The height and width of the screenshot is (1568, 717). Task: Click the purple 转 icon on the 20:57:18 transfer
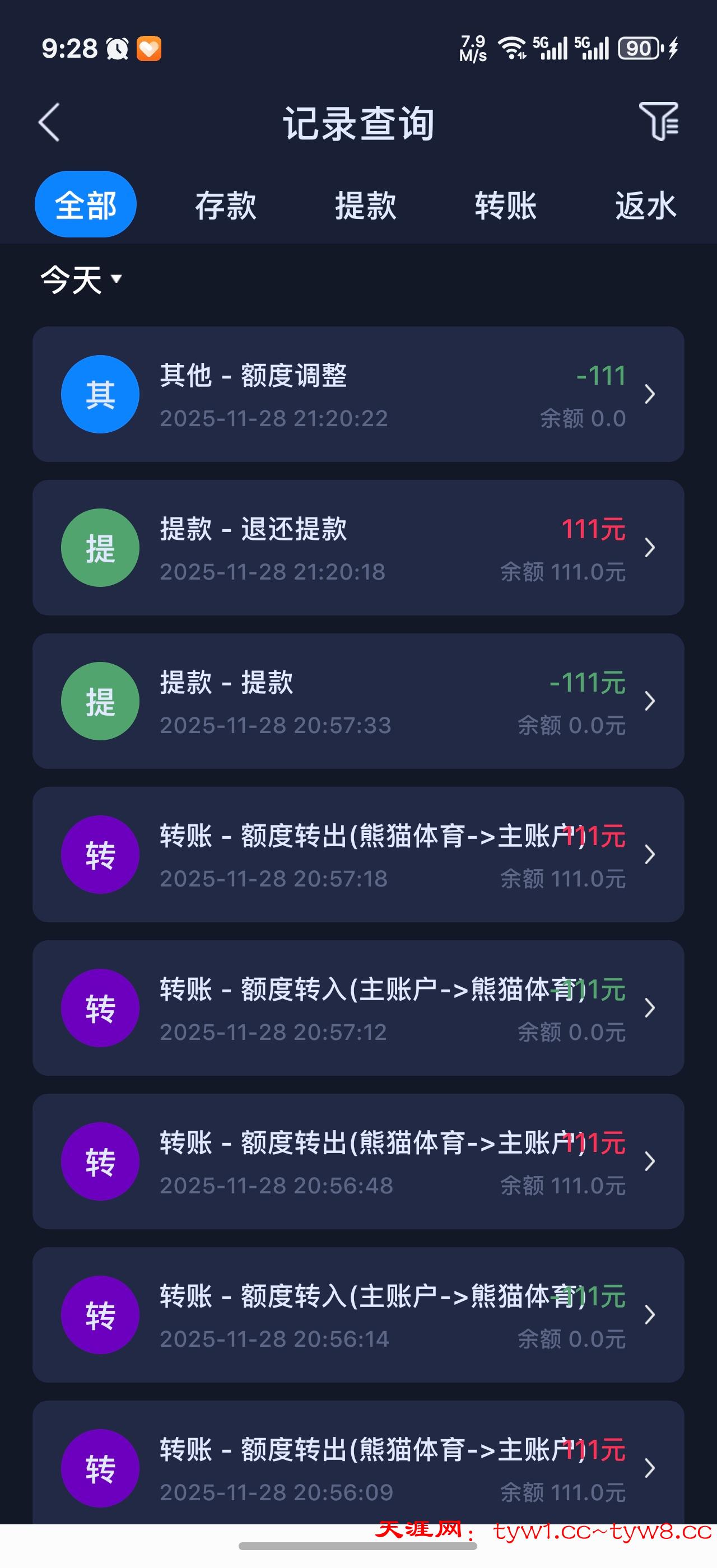coord(100,854)
